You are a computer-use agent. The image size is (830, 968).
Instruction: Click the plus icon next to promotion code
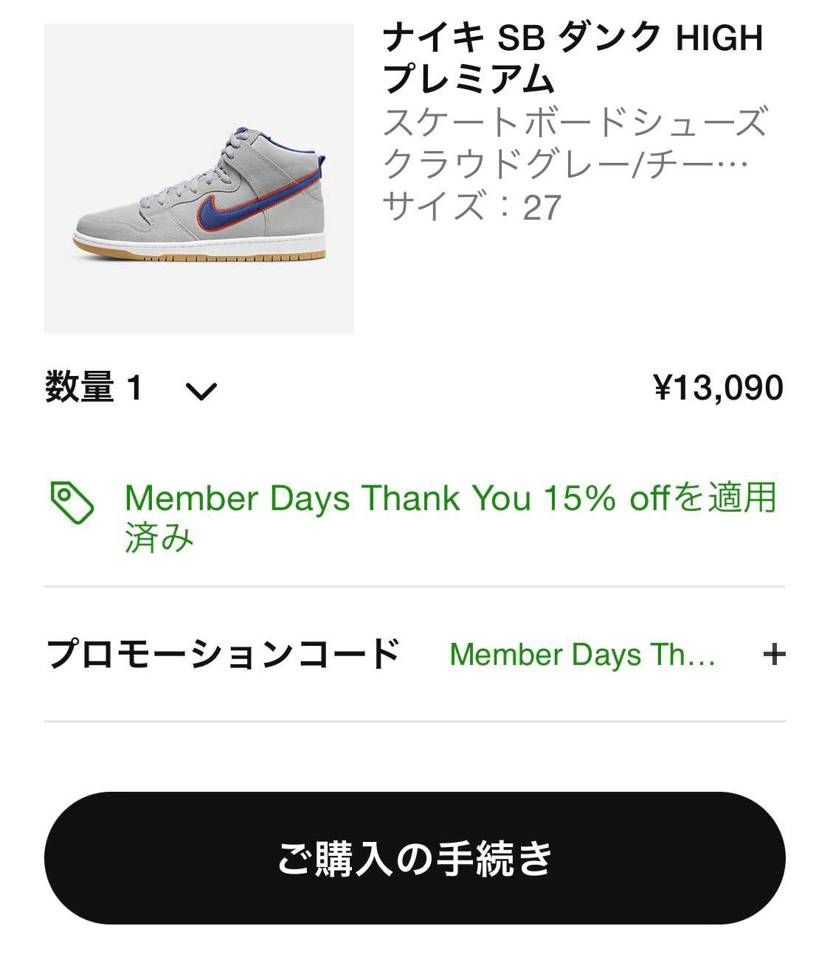774,654
